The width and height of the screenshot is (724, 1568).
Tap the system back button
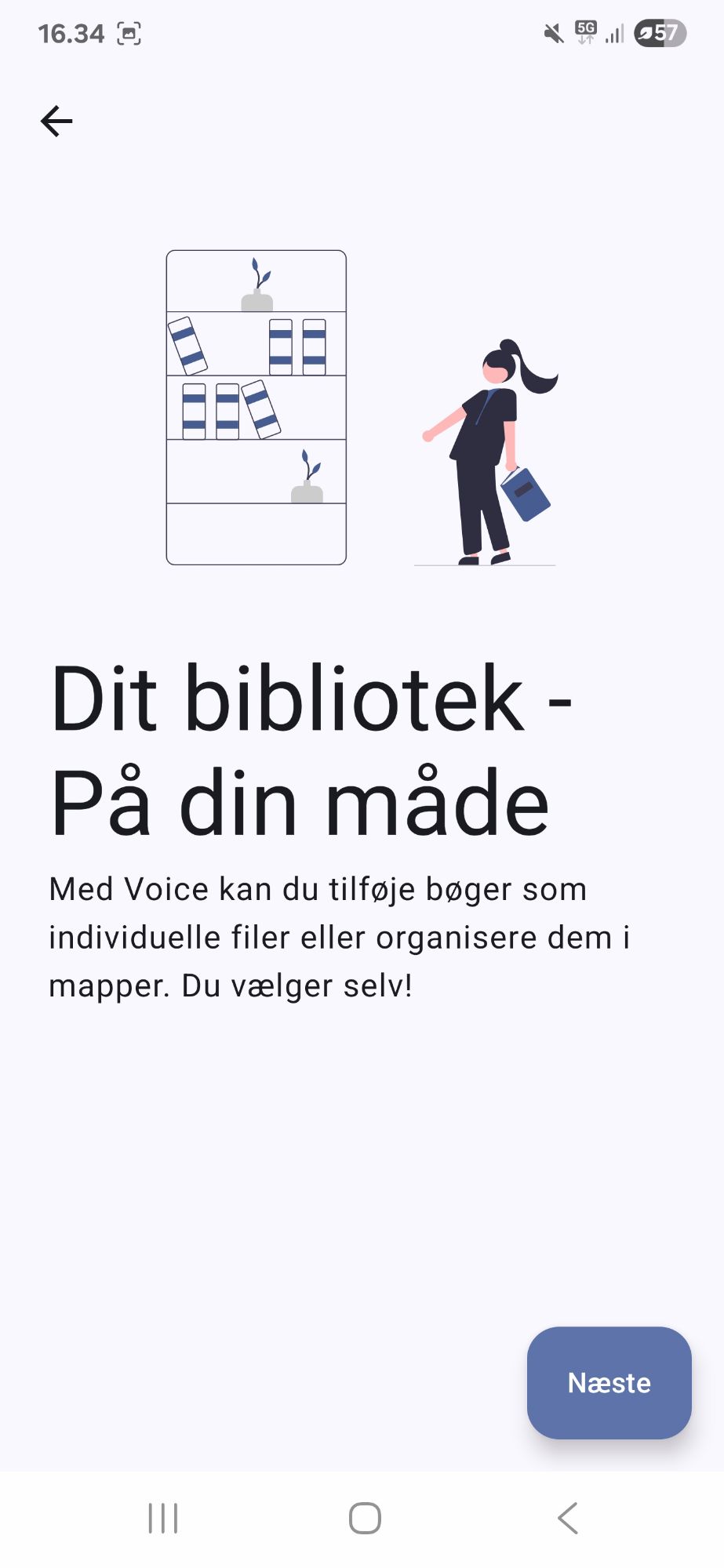(568, 1519)
